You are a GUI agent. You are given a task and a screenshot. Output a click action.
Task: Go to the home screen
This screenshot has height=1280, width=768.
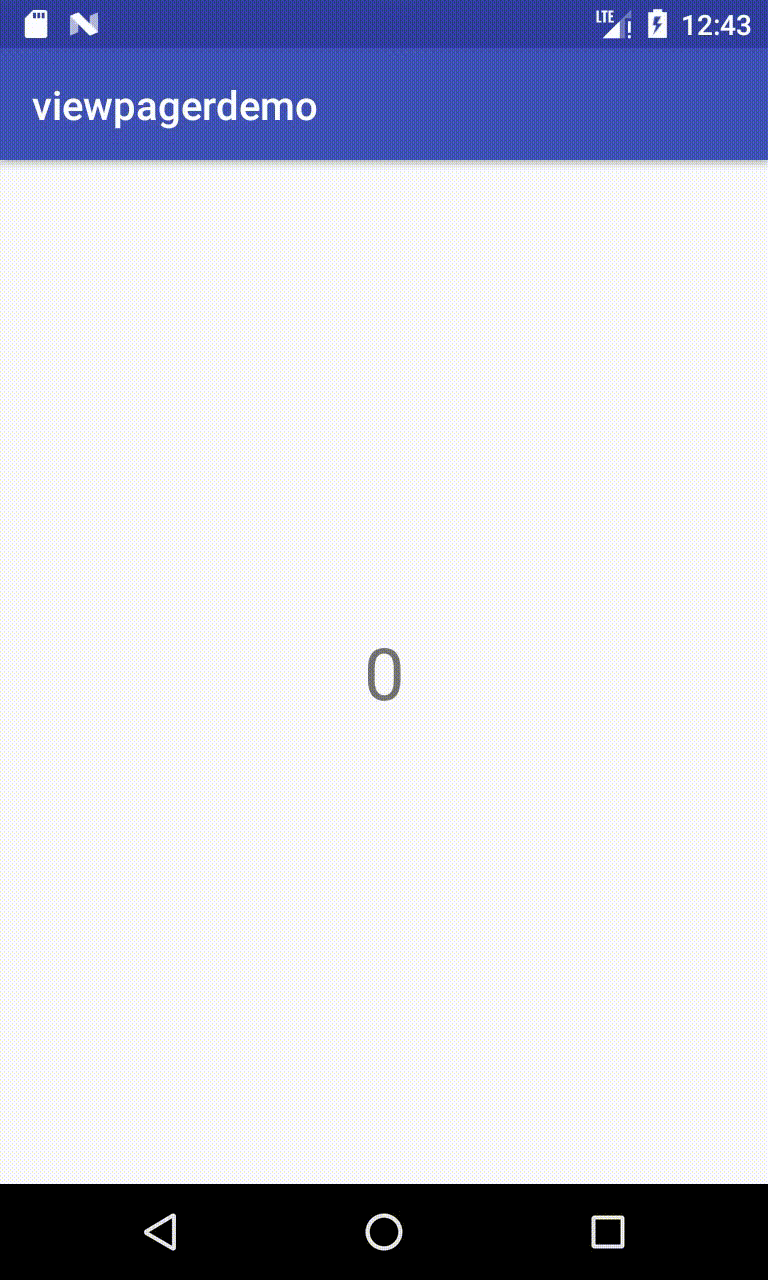pos(384,1231)
